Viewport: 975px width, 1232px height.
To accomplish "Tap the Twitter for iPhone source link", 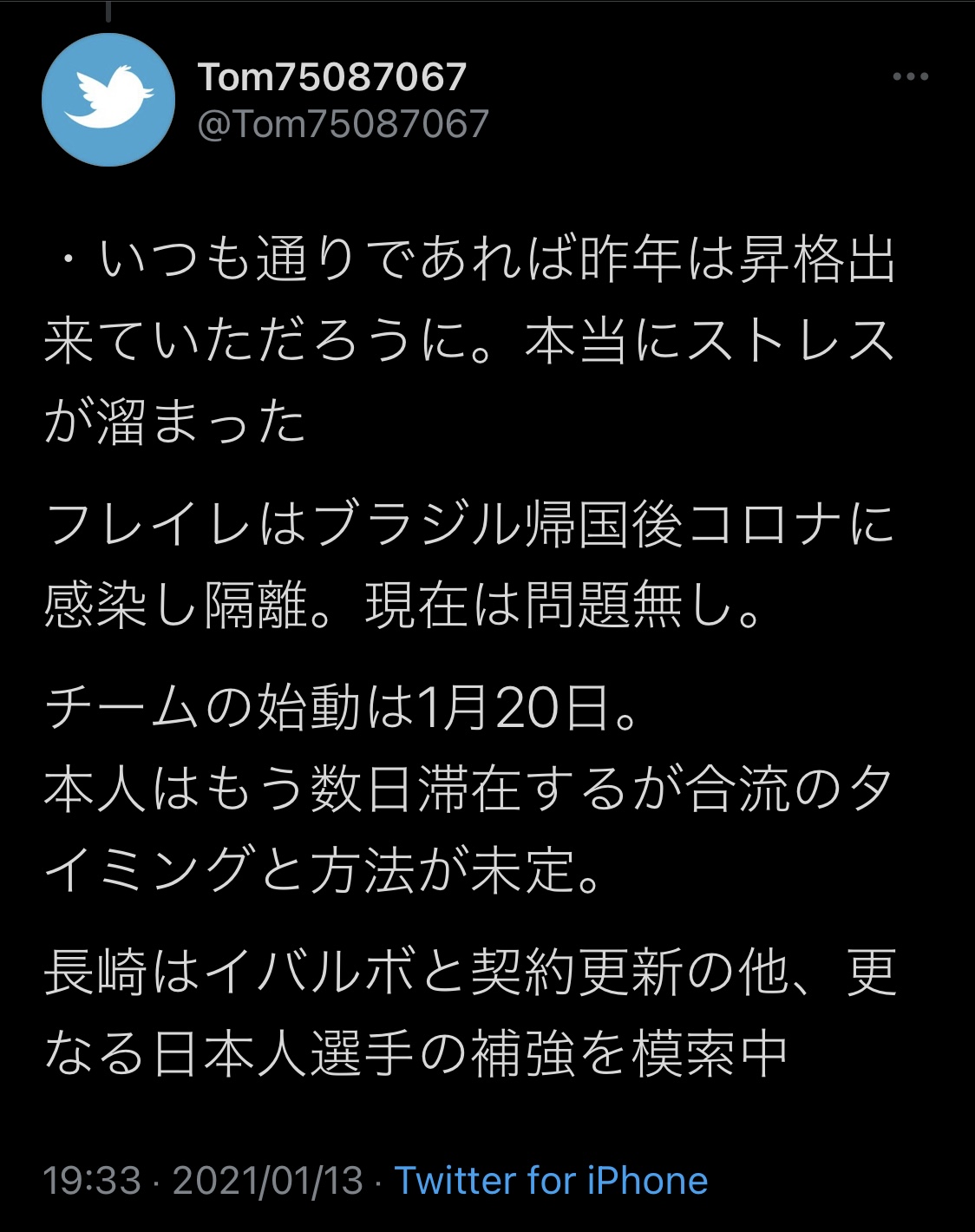I will tap(551, 1180).
